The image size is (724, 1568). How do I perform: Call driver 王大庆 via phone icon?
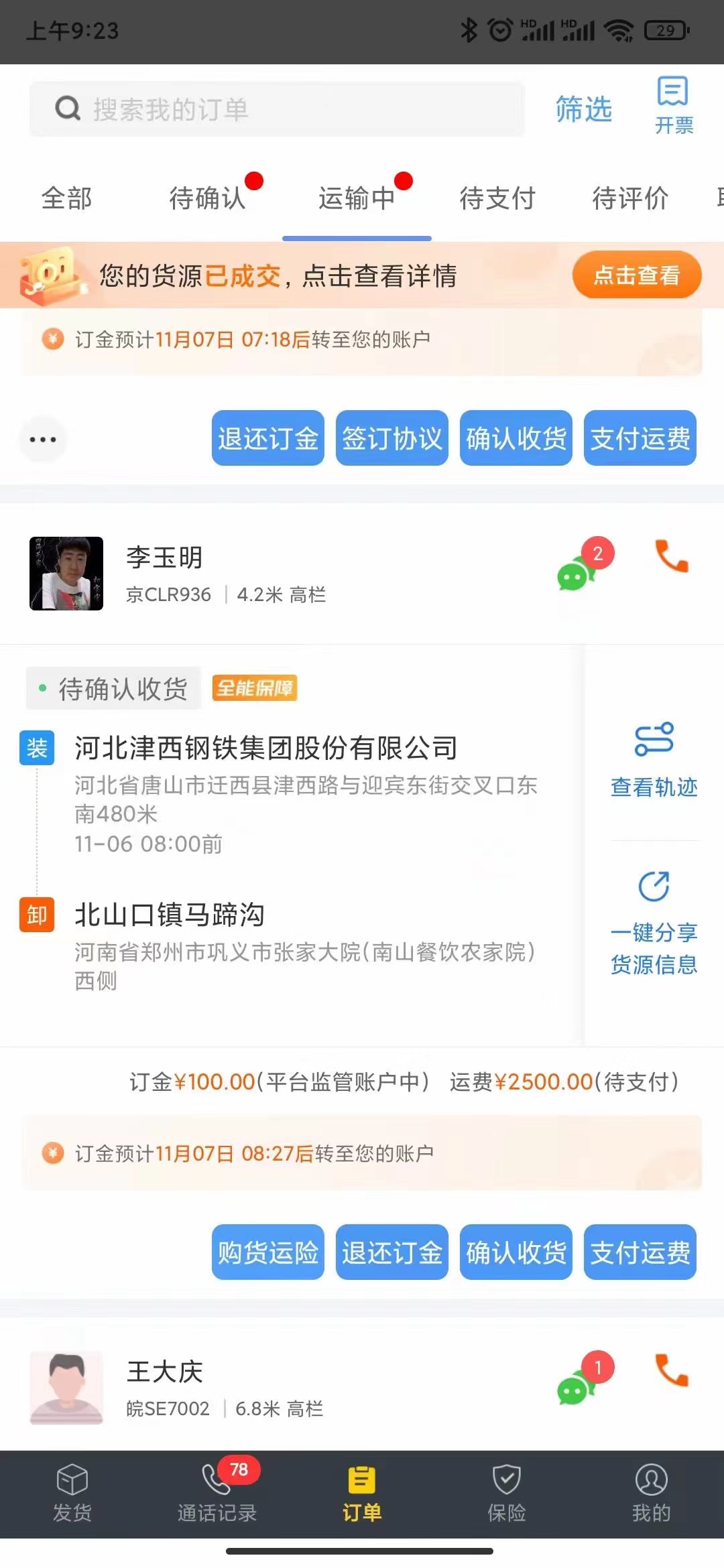pos(671,1370)
